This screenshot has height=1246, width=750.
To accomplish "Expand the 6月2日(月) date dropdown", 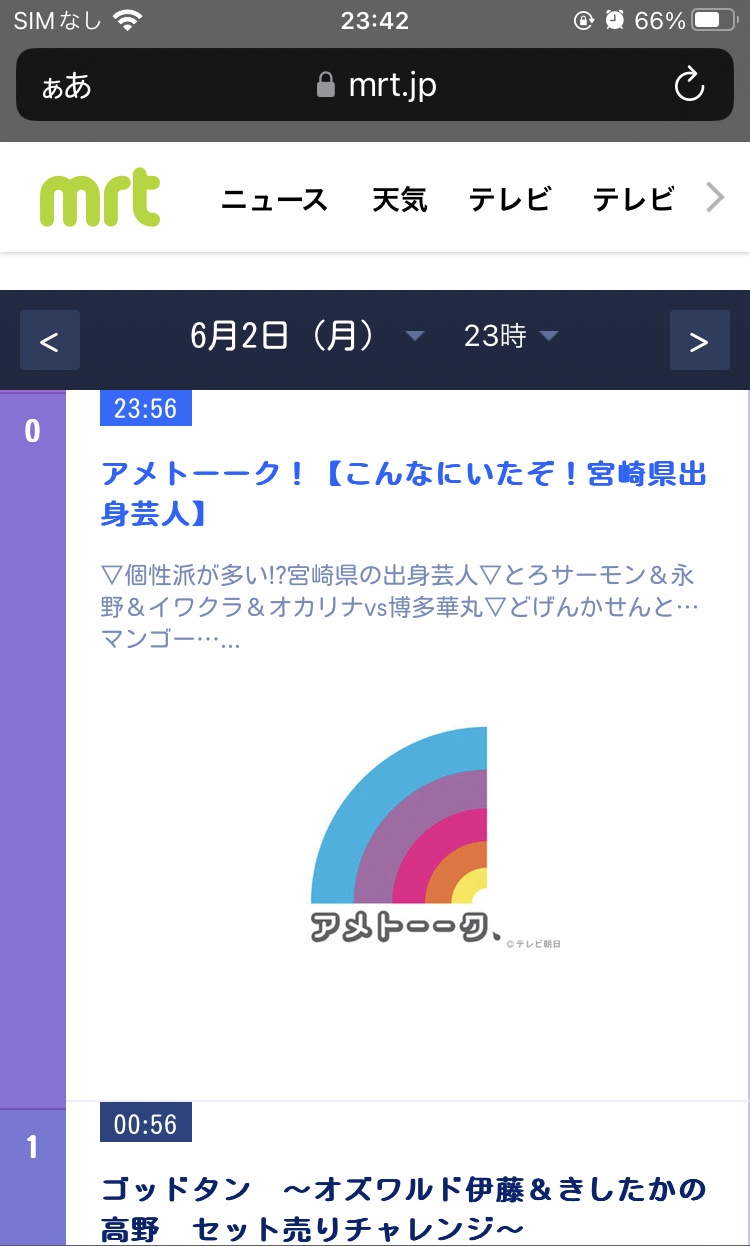I will [x=307, y=336].
